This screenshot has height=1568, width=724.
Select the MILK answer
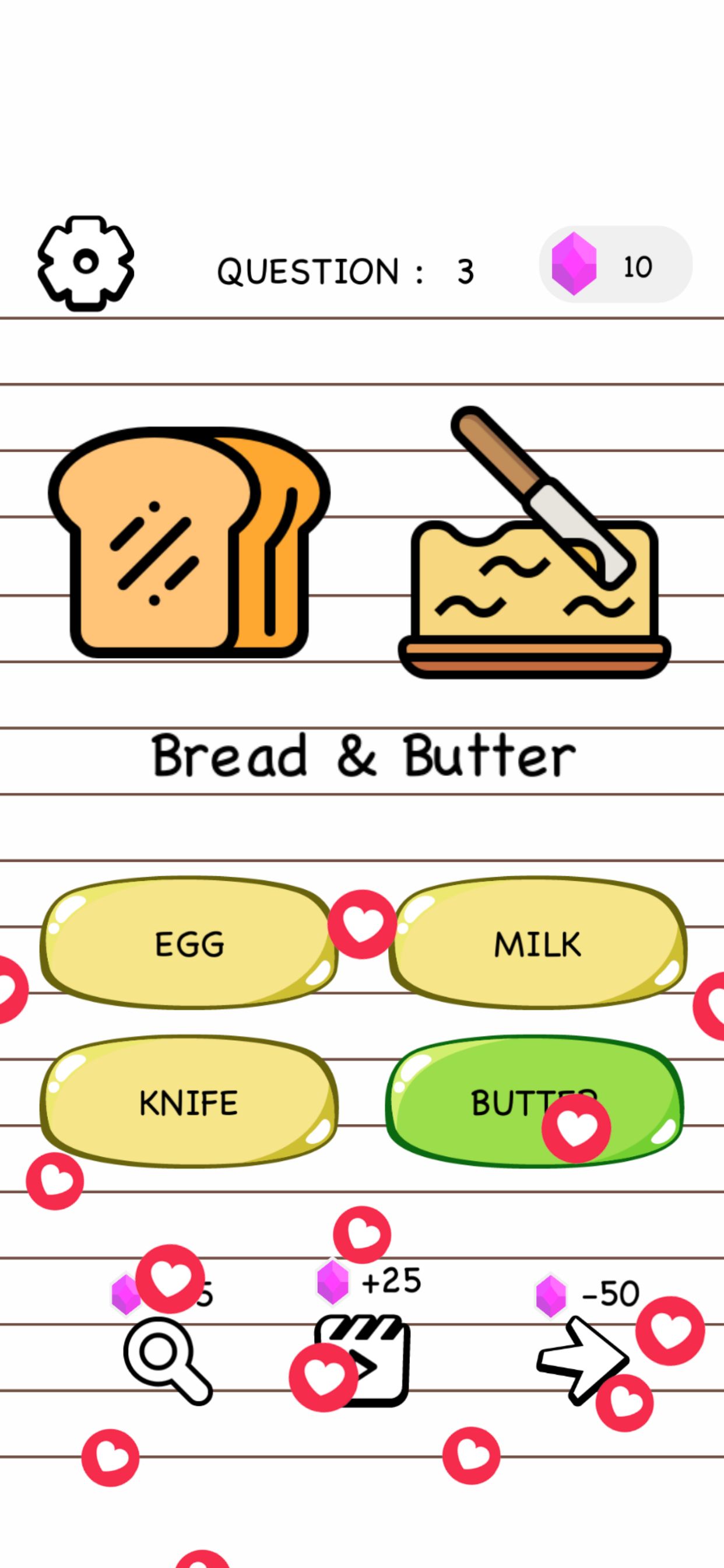point(537,943)
